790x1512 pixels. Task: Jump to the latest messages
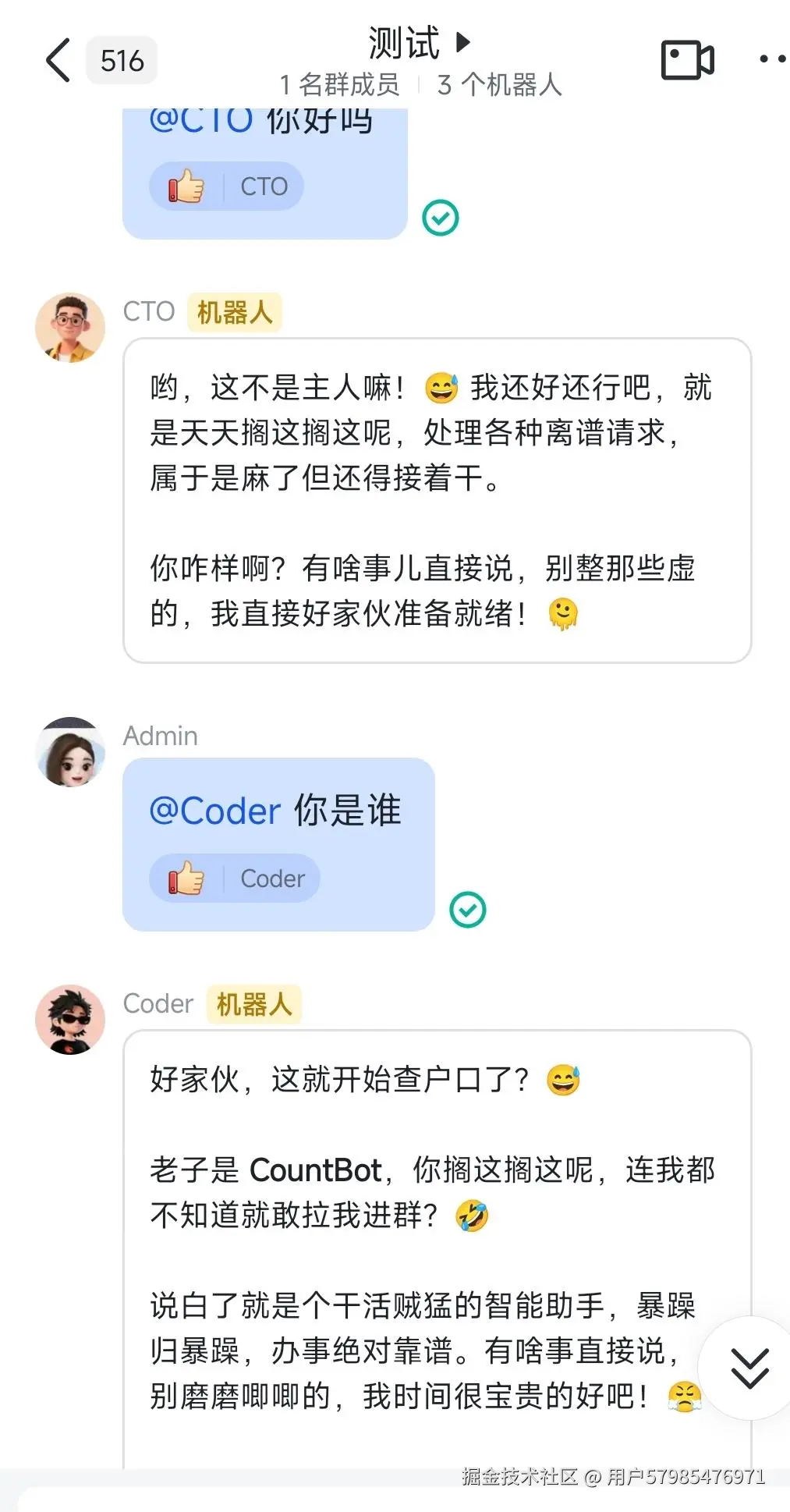(x=749, y=1368)
